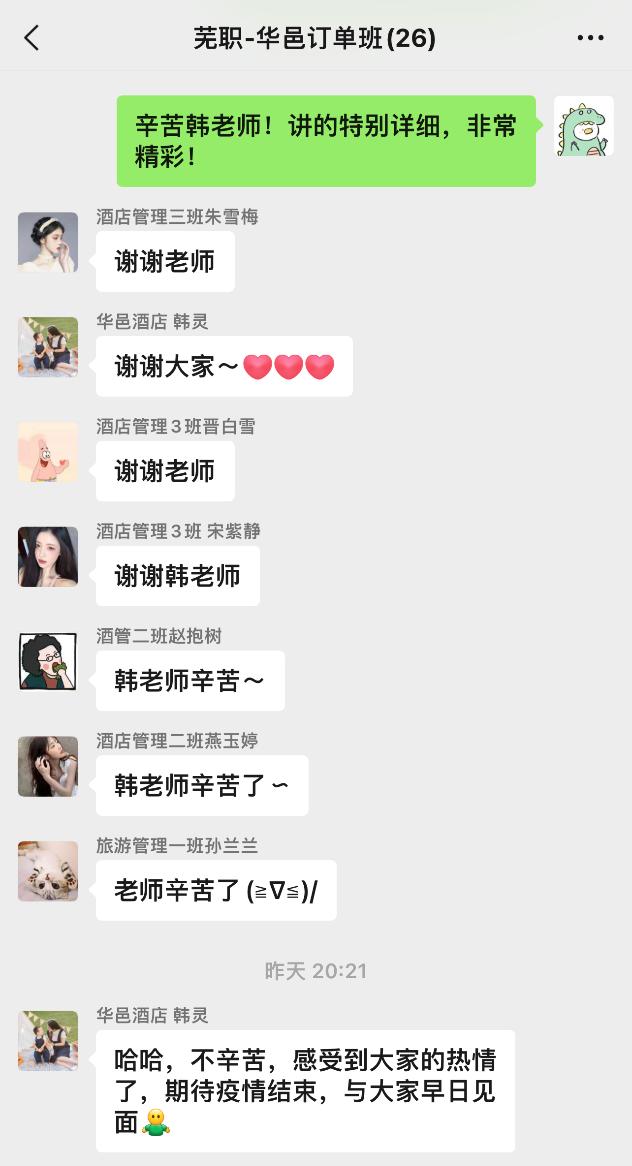Tap 燕玉婷's avatar photo
The width and height of the screenshot is (632, 1166).
point(48,767)
